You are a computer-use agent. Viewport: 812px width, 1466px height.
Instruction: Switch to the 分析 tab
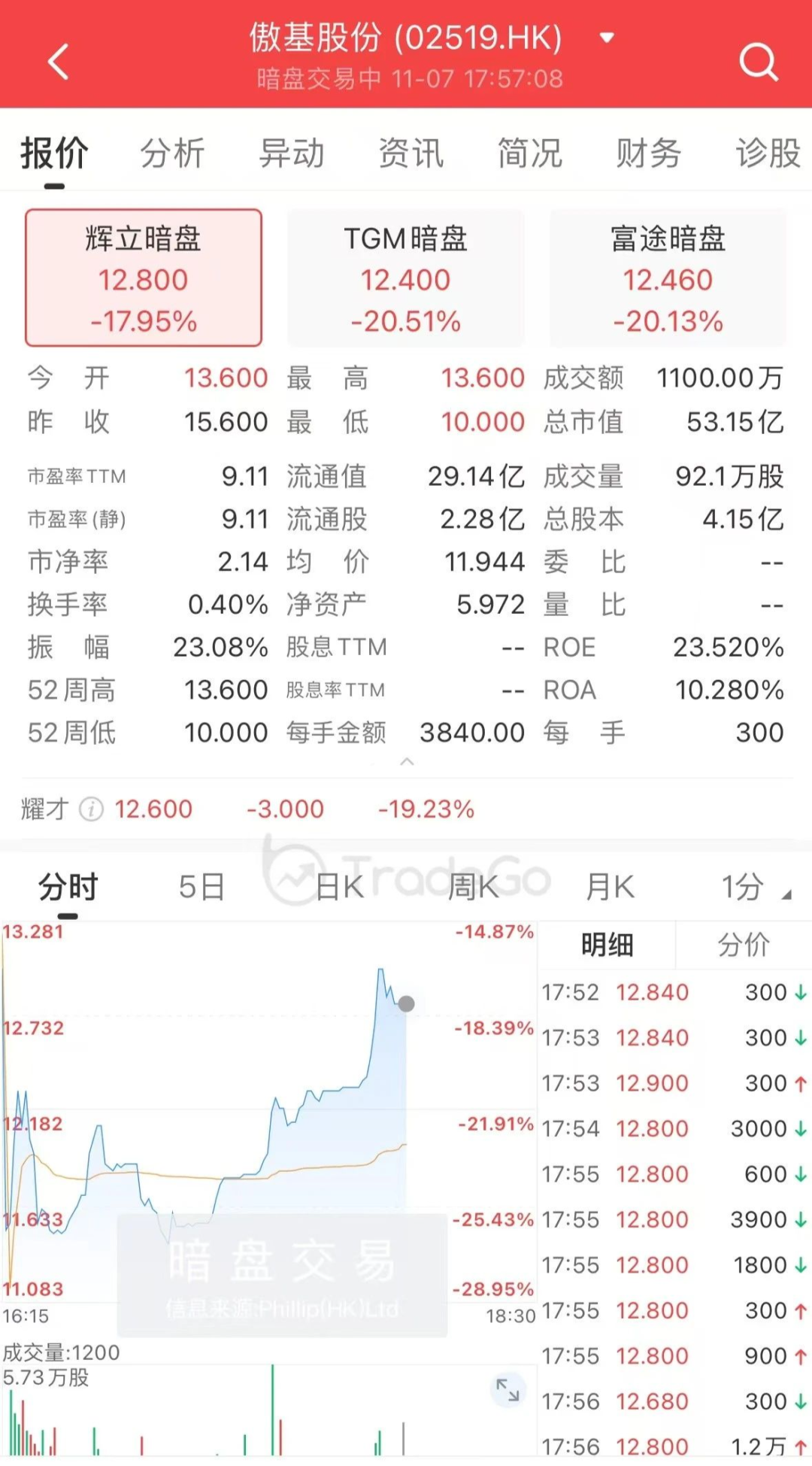(x=172, y=153)
